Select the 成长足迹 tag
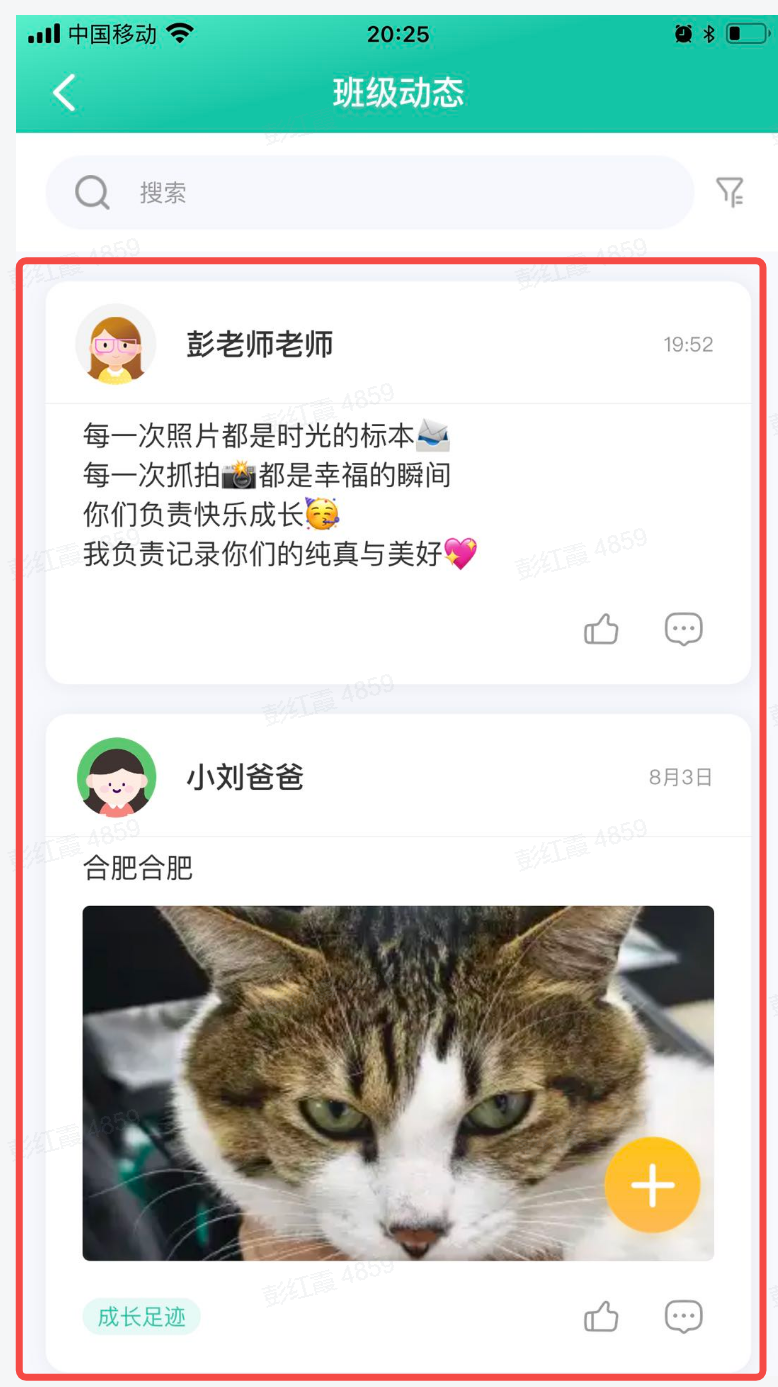 point(142,1317)
